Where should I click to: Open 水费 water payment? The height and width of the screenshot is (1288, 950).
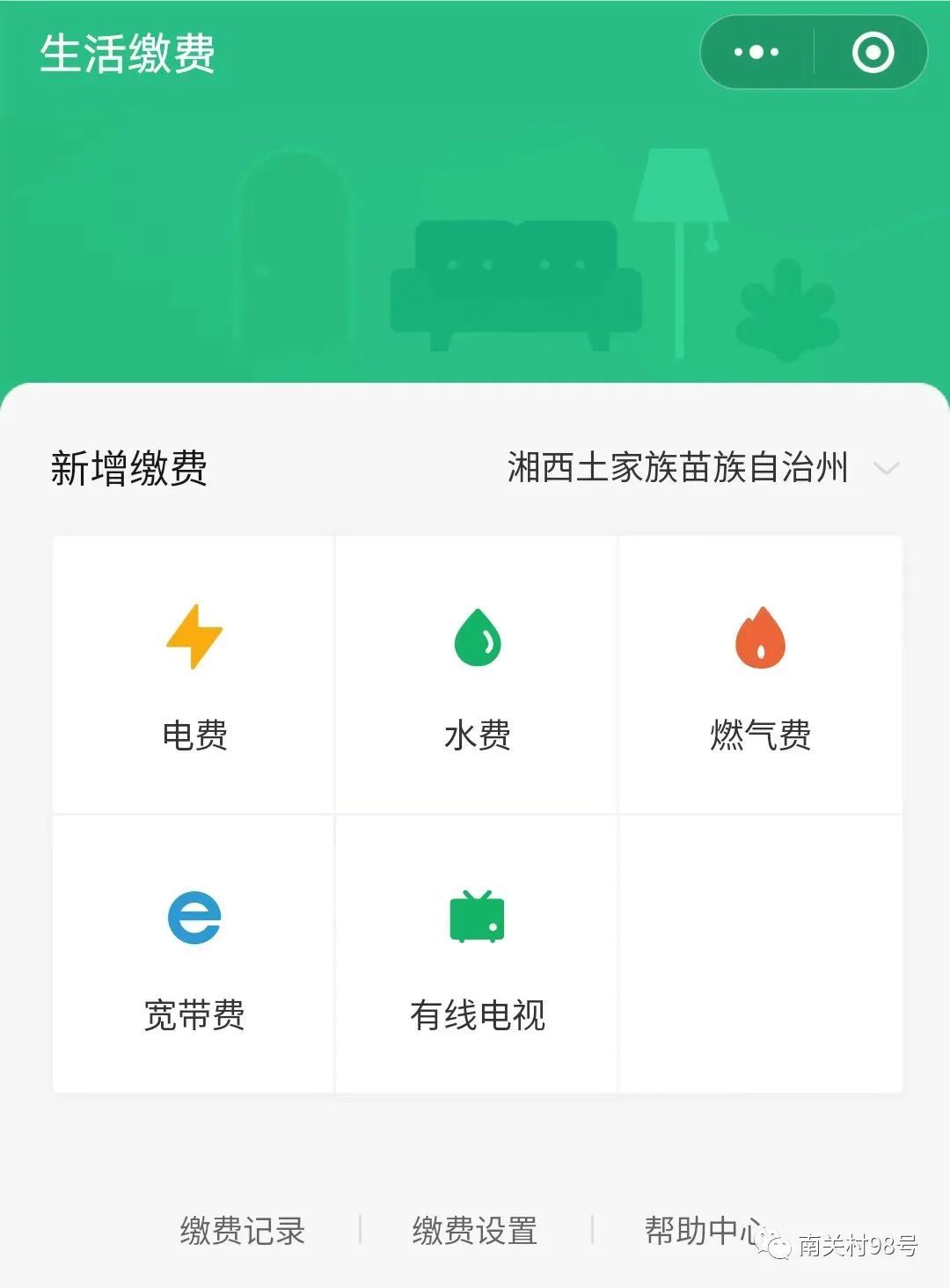[x=477, y=676]
